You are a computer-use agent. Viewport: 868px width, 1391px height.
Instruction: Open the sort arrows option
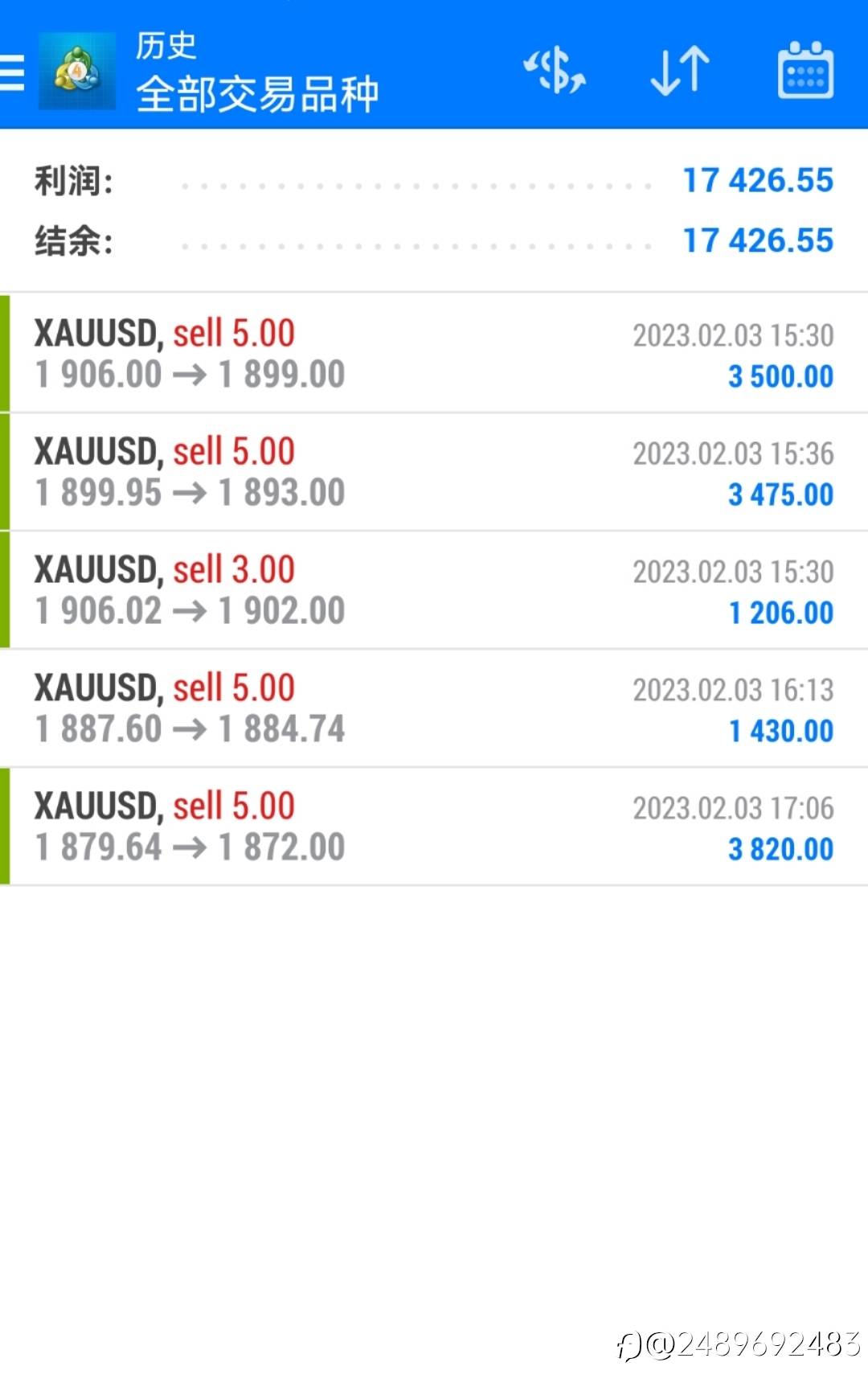click(680, 71)
